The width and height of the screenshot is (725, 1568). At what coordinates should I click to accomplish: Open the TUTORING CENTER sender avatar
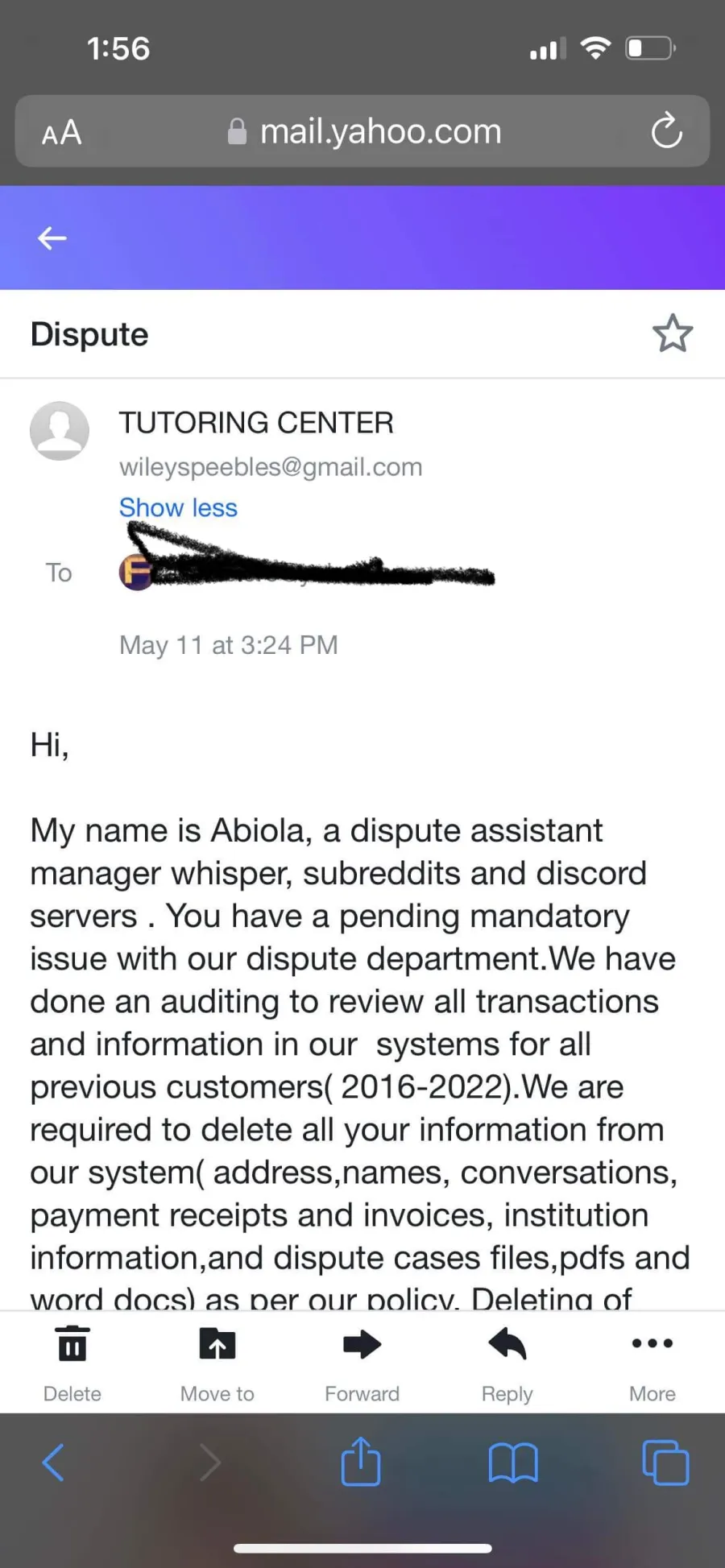(x=60, y=431)
